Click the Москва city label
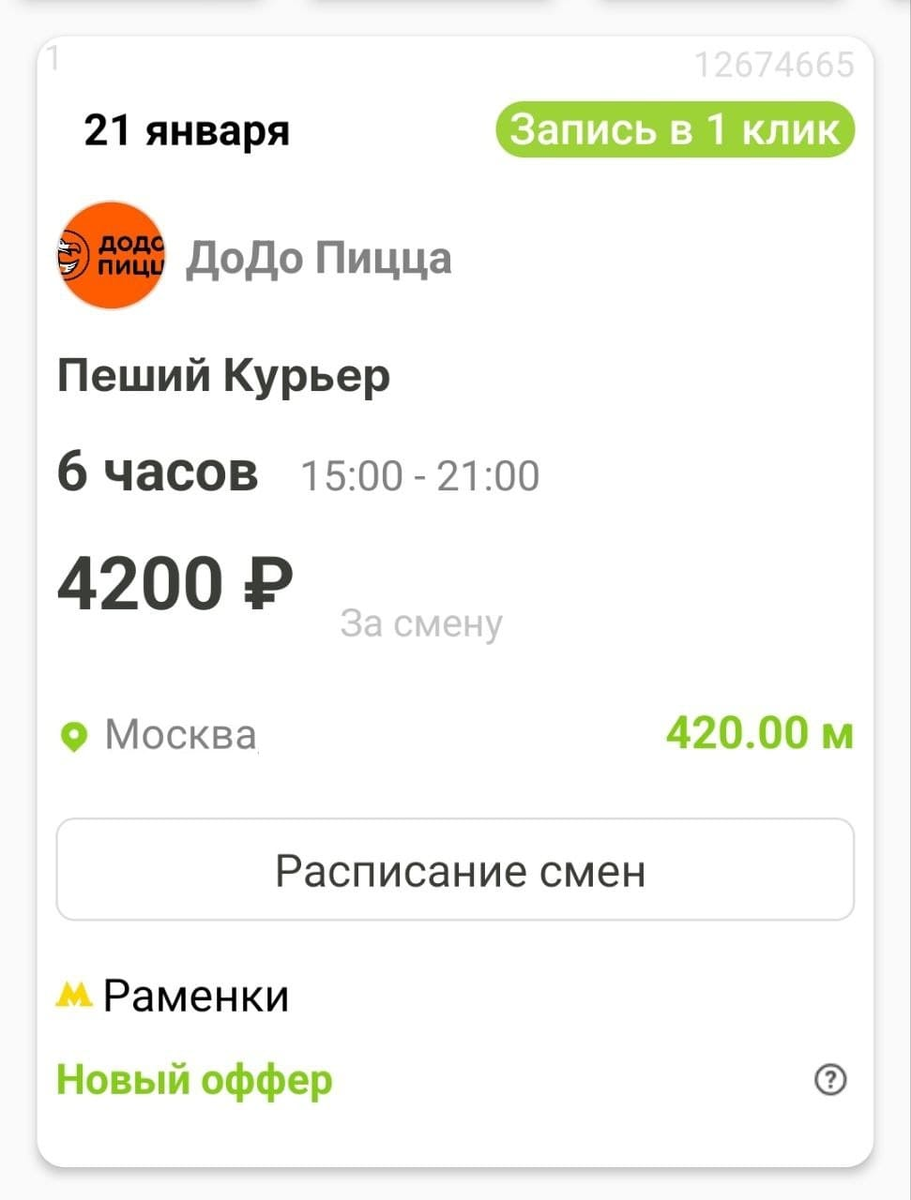Image resolution: width=911 pixels, height=1200 pixels. click(x=181, y=734)
